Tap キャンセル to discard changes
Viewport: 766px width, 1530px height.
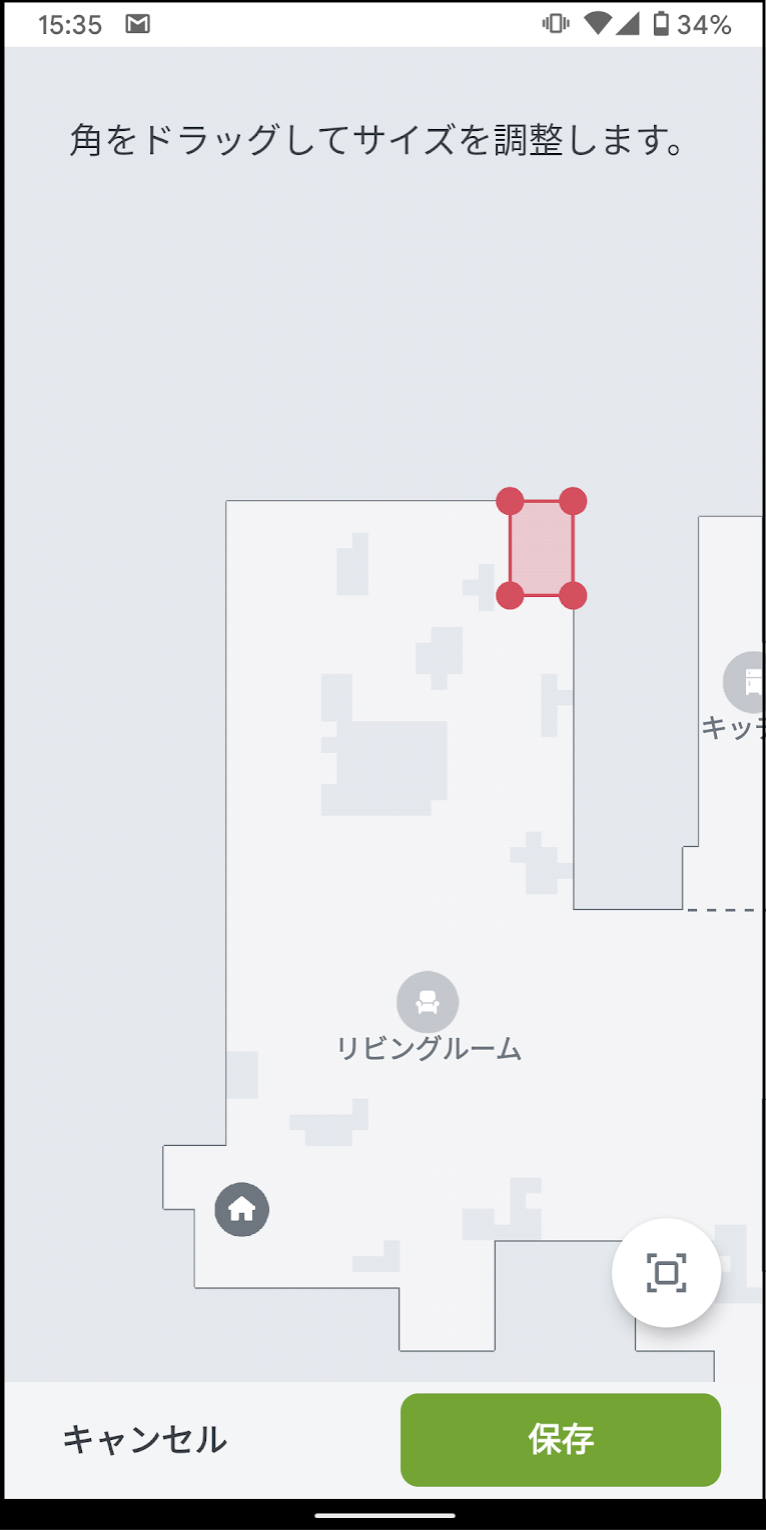144,1440
